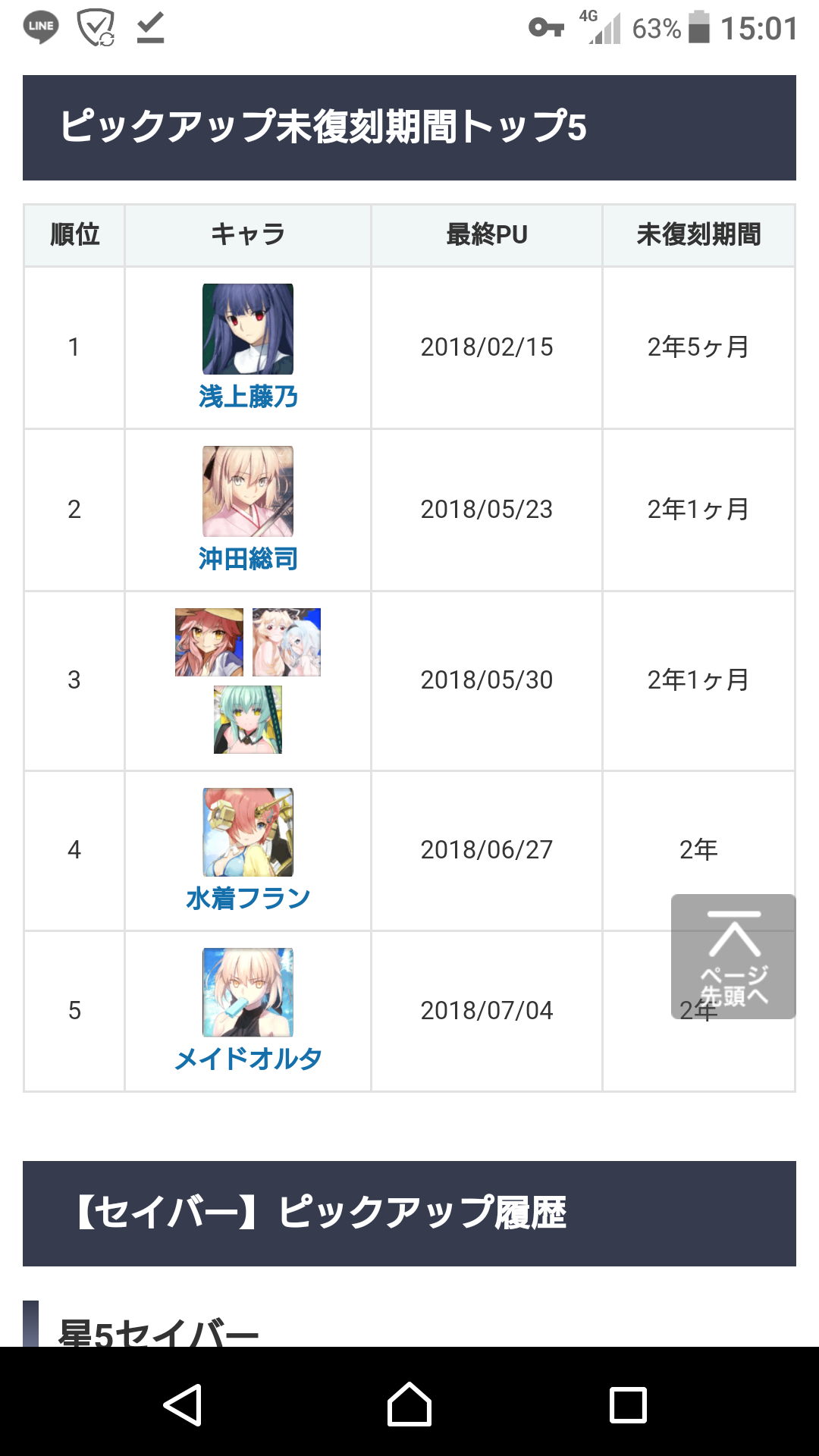Image resolution: width=819 pixels, height=1456 pixels.
Task: Open the 浅上藤乃 character link
Action: [248, 397]
